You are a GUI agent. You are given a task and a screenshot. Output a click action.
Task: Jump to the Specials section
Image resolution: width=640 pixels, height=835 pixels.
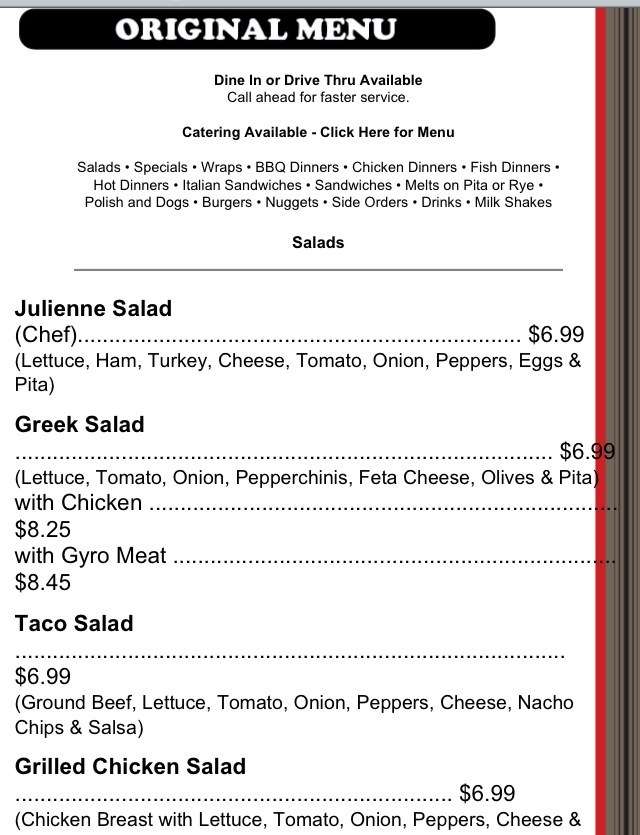(160, 167)
